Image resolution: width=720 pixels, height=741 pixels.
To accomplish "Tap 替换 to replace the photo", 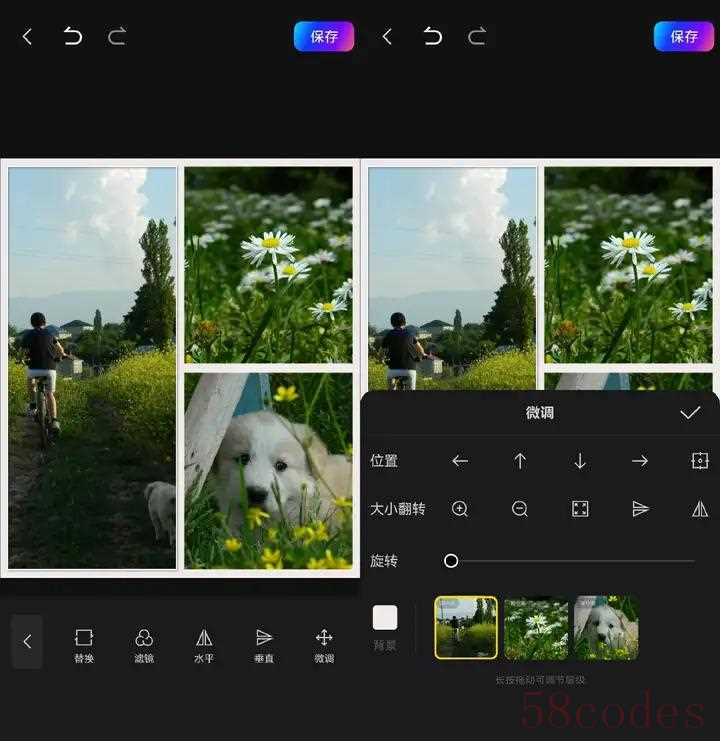I will [x=84, y=644].
